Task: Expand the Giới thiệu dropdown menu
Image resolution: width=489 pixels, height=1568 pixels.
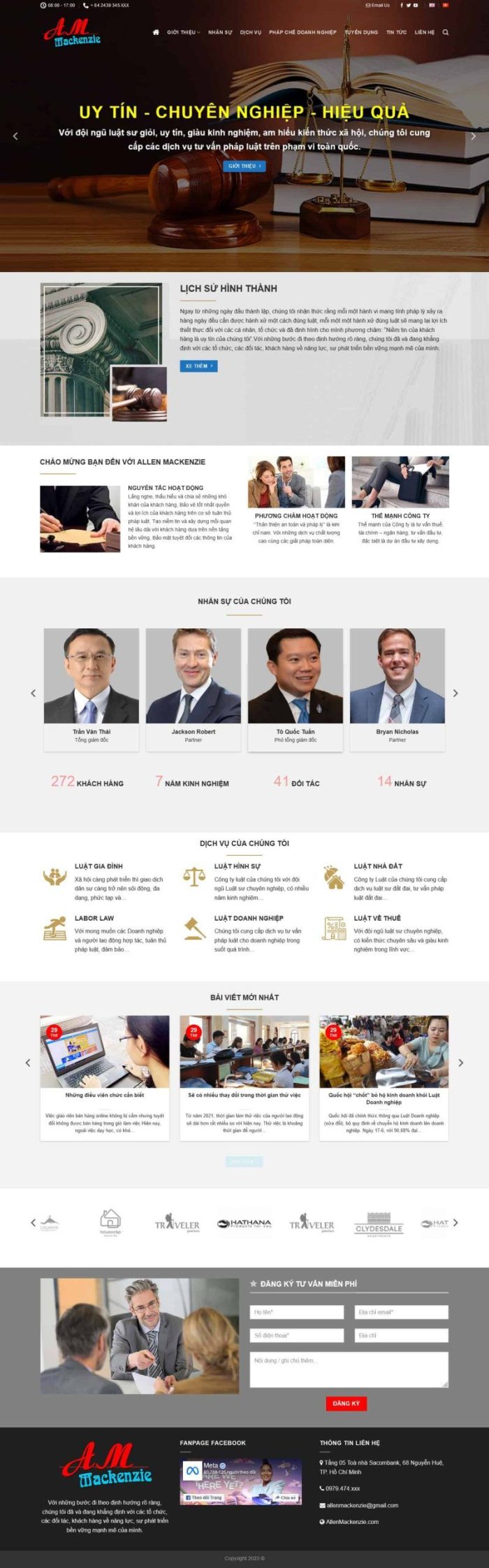Action: (x=183, y=32)
